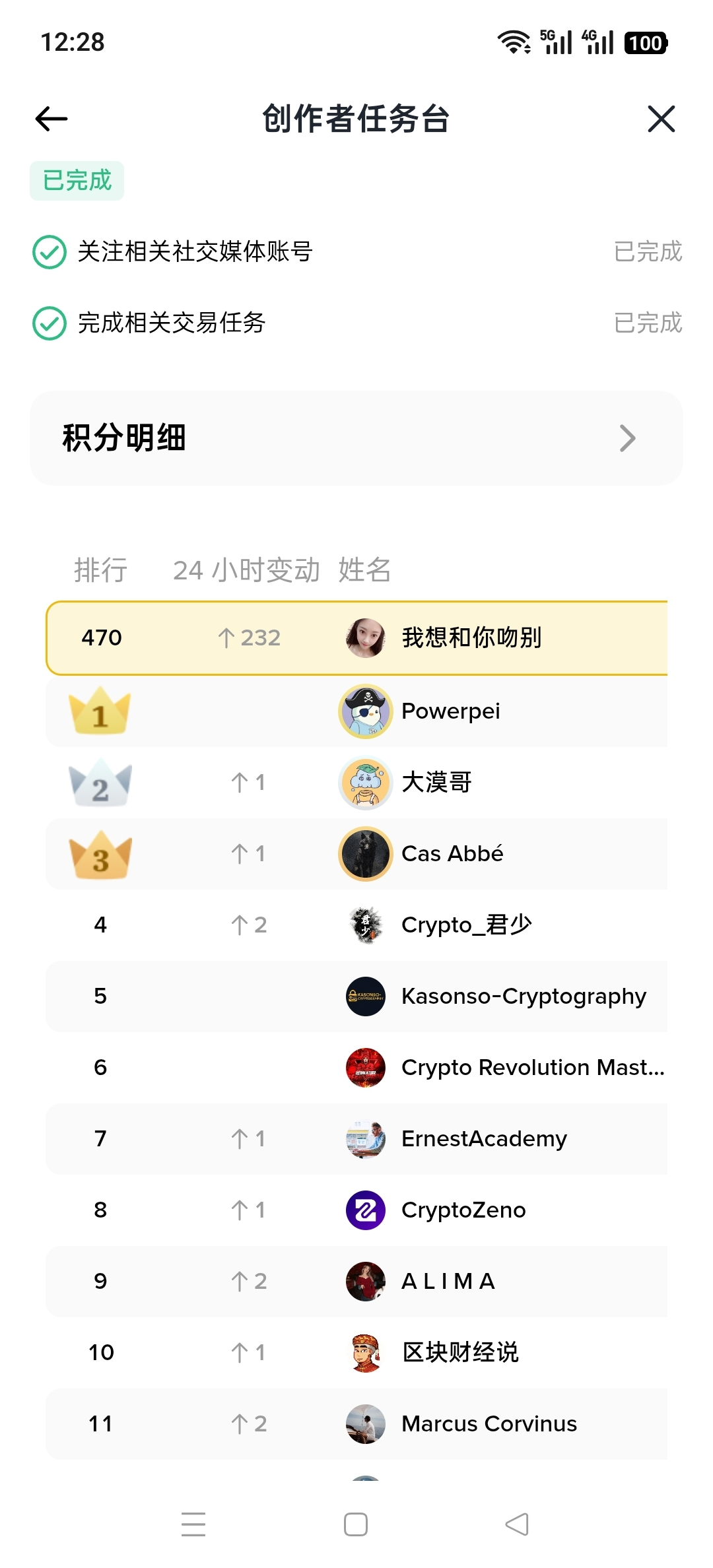713x1568 pixels.
Task: Open the system recent apps menu
Action: point(193,1524)
